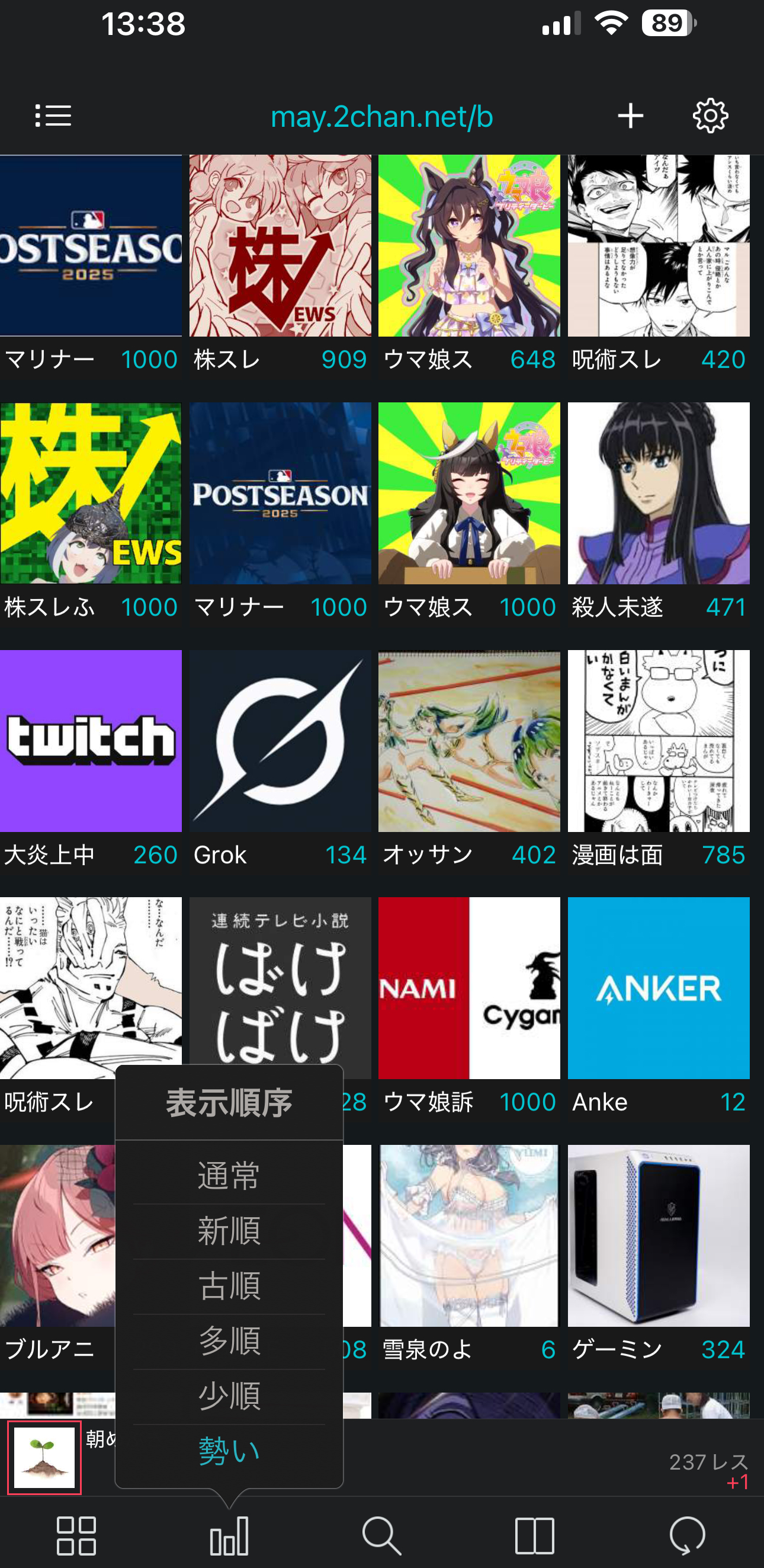Sort threads by 少順

[x=229, y=1396]
